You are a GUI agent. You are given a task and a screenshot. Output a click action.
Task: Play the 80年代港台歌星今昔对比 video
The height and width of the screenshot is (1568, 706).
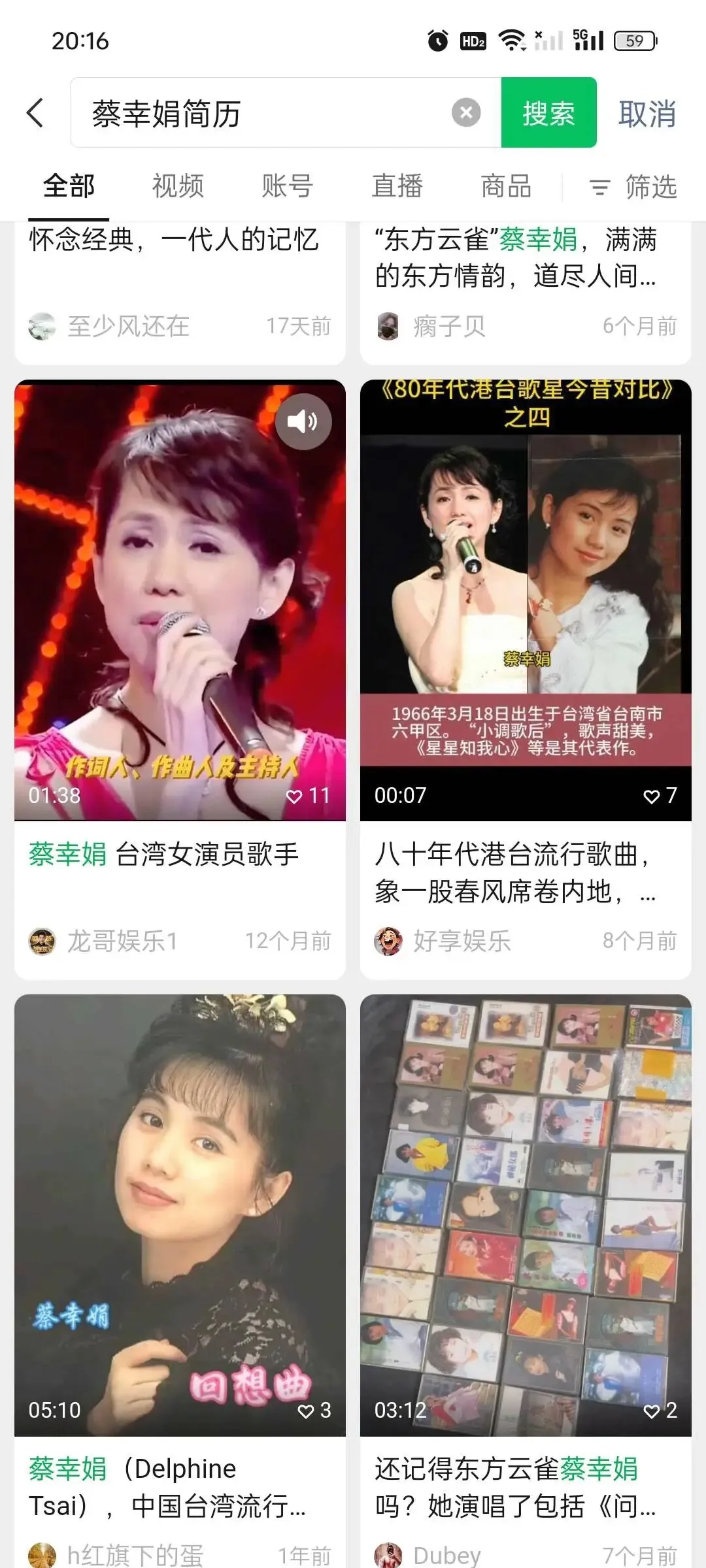tap(526, 601)
